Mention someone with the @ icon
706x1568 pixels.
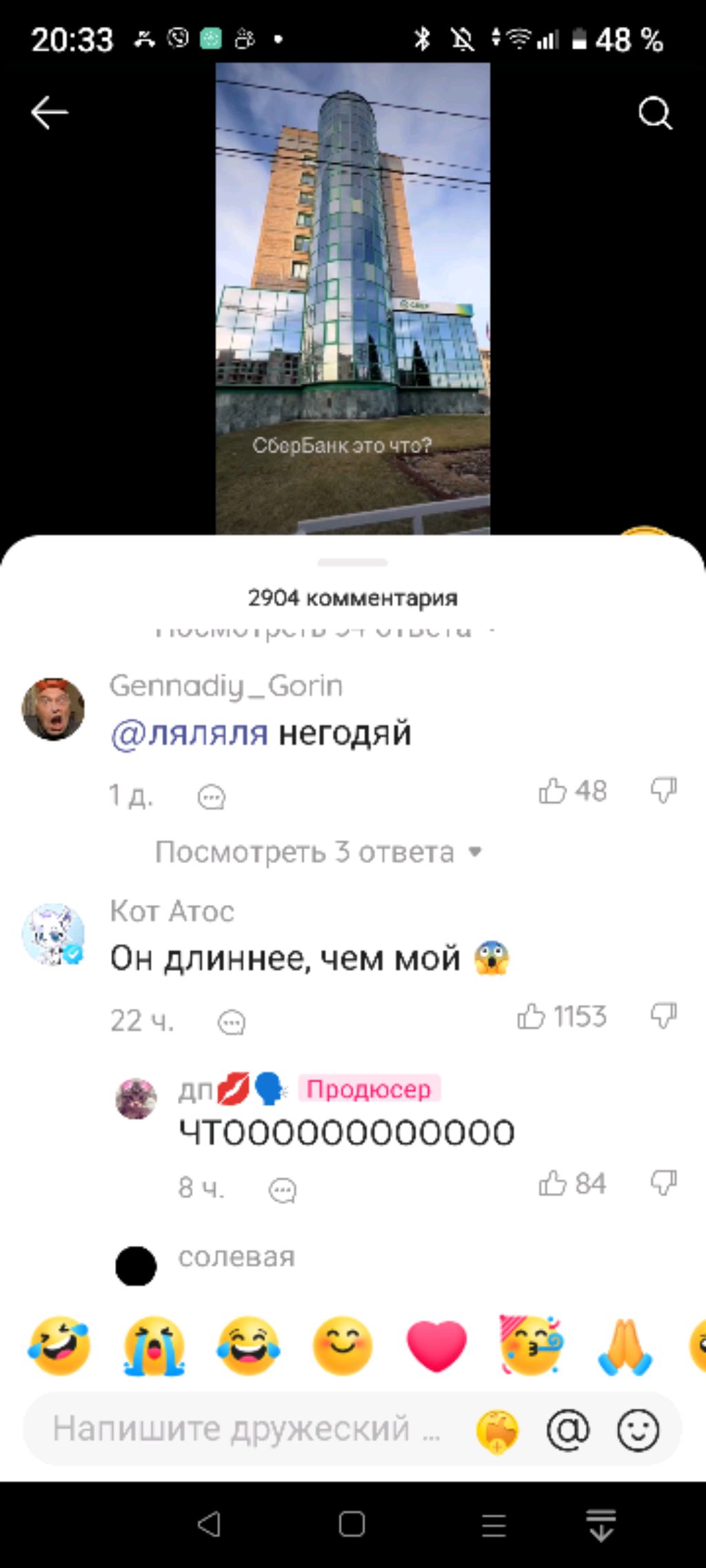[x=567, y=1429]
